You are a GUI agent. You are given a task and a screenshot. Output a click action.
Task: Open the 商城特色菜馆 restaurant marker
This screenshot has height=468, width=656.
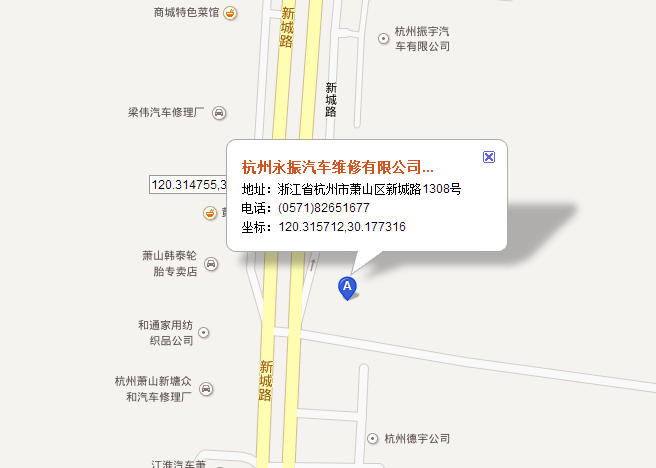(x=230, y=13)
